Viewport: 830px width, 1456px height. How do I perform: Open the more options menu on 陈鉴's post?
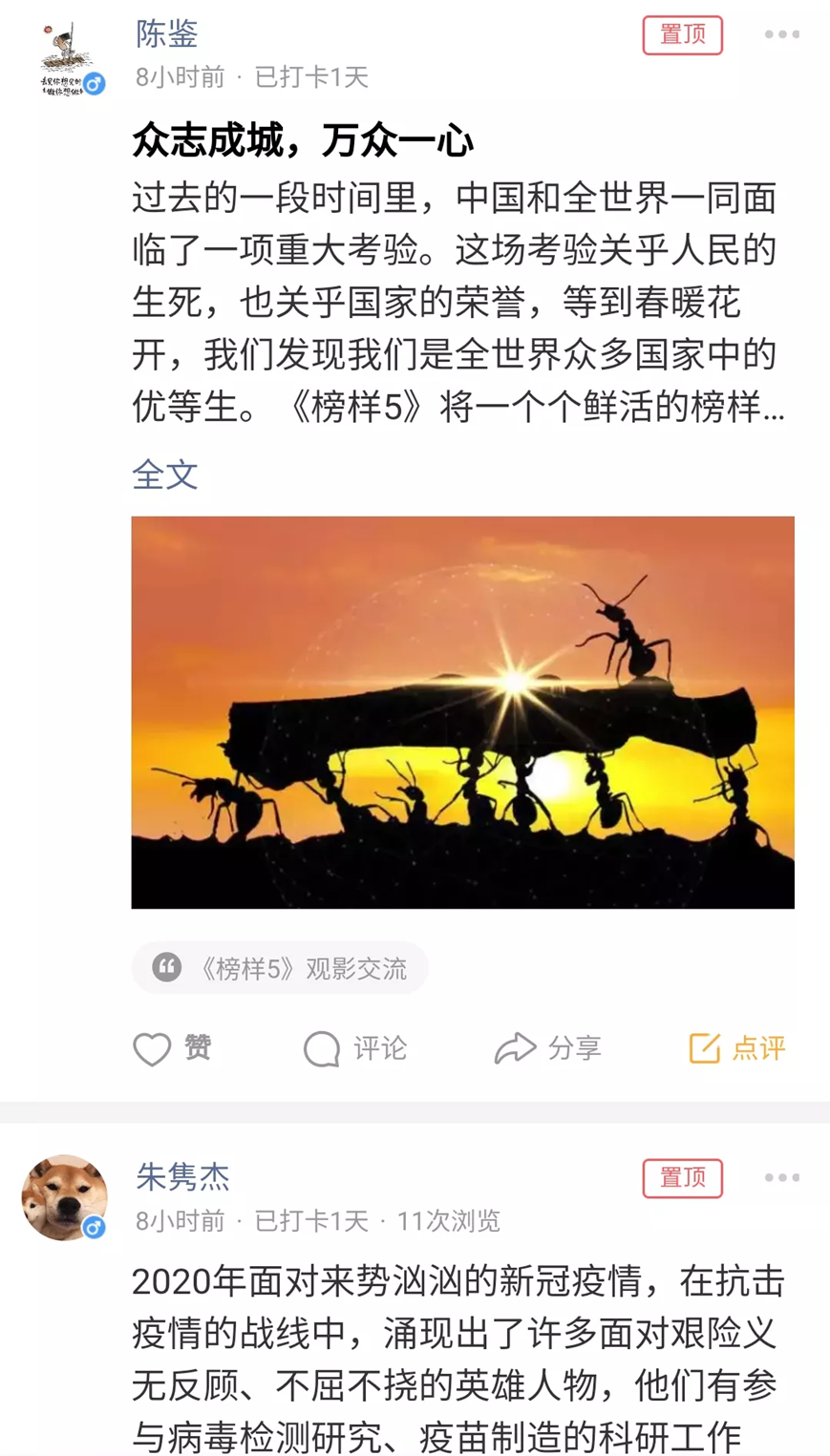click(x=781, y=35)
